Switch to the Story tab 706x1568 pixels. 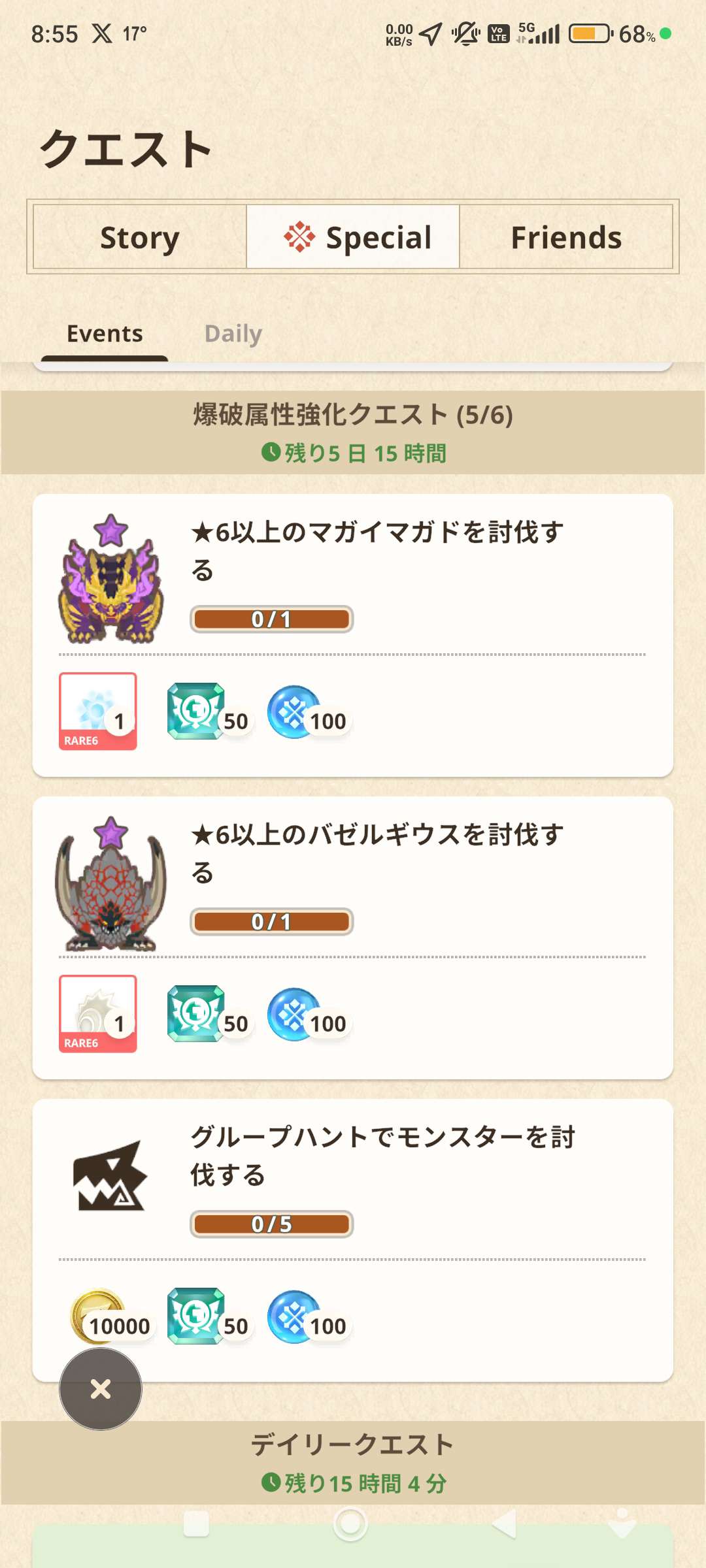(x=139, y=237)
